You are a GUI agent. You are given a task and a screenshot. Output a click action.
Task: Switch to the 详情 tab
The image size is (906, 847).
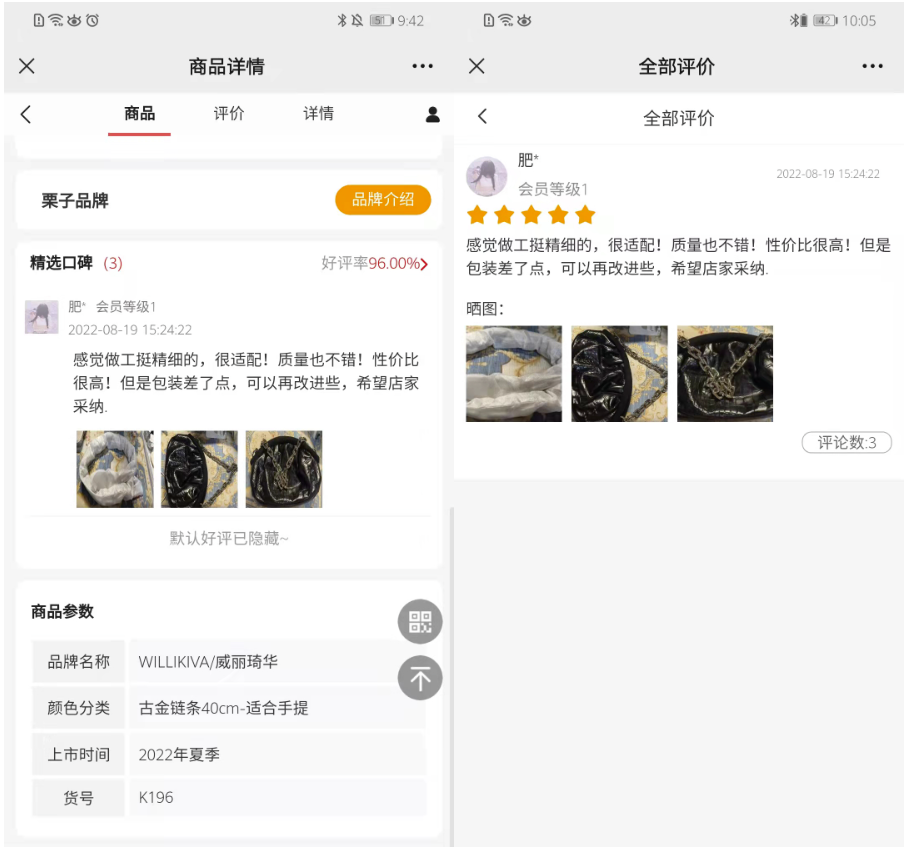319,114
